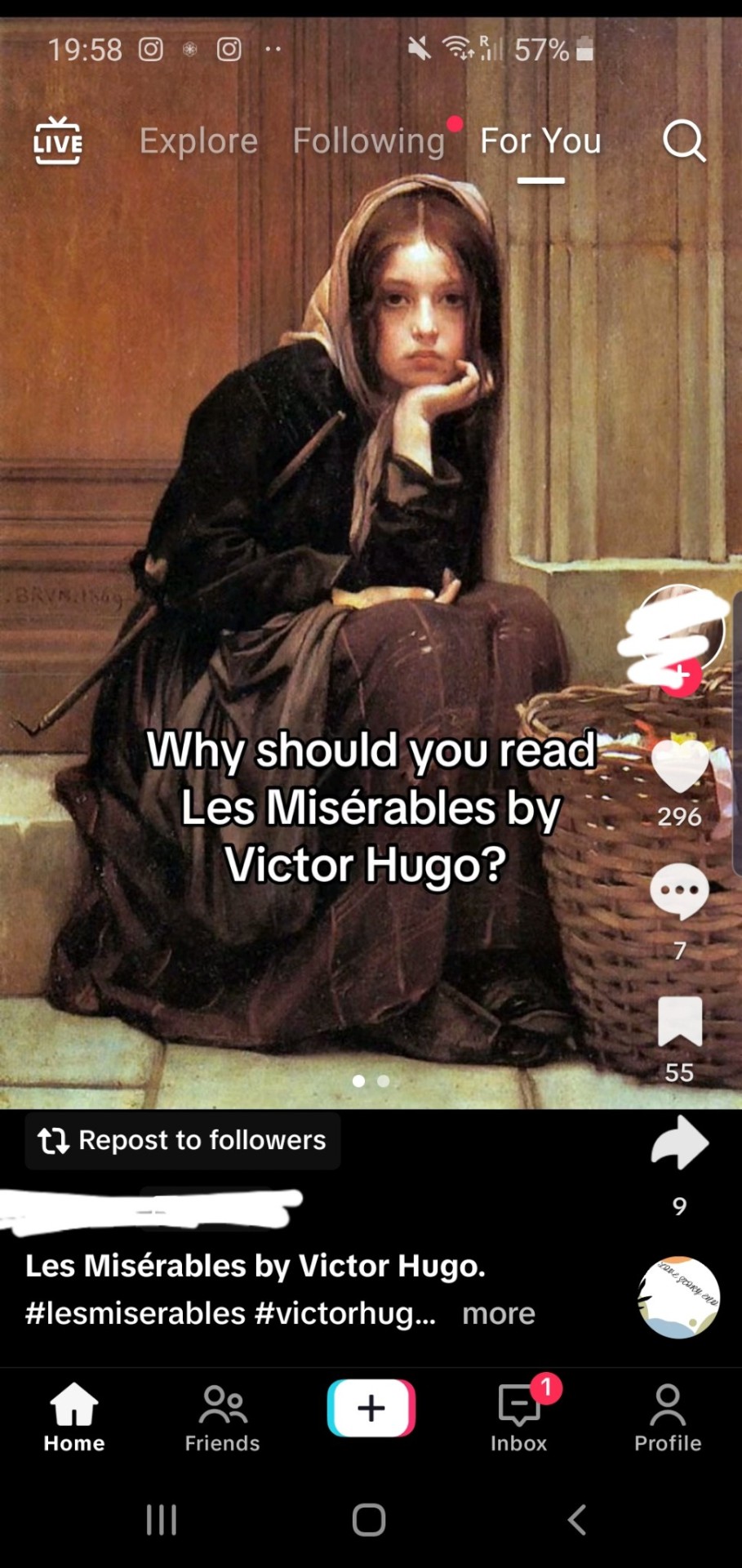Screen dimensions: 742x1568
Task: Open the Friends tab
Action: [x=222, y=1418]
